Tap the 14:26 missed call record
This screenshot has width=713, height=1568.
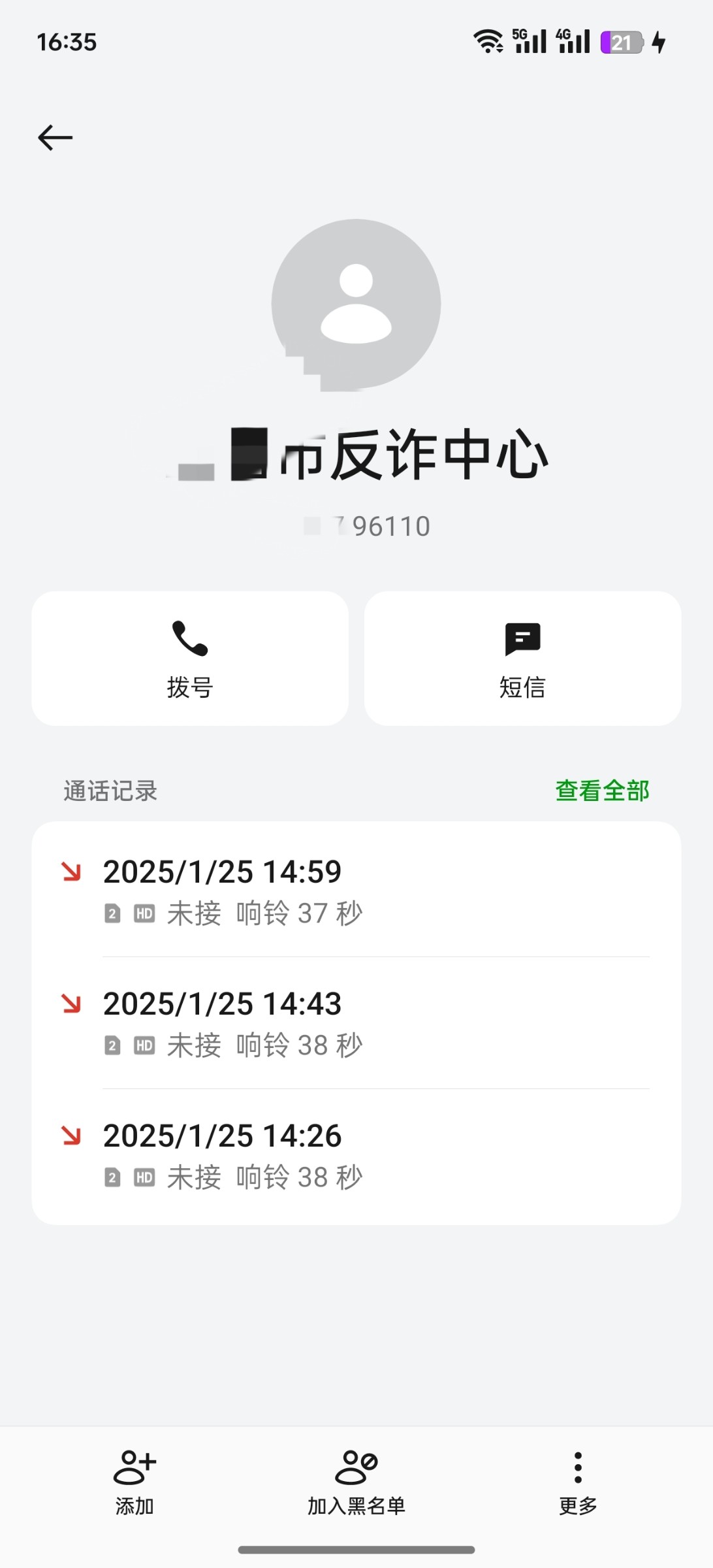(x=356, y=1155)
